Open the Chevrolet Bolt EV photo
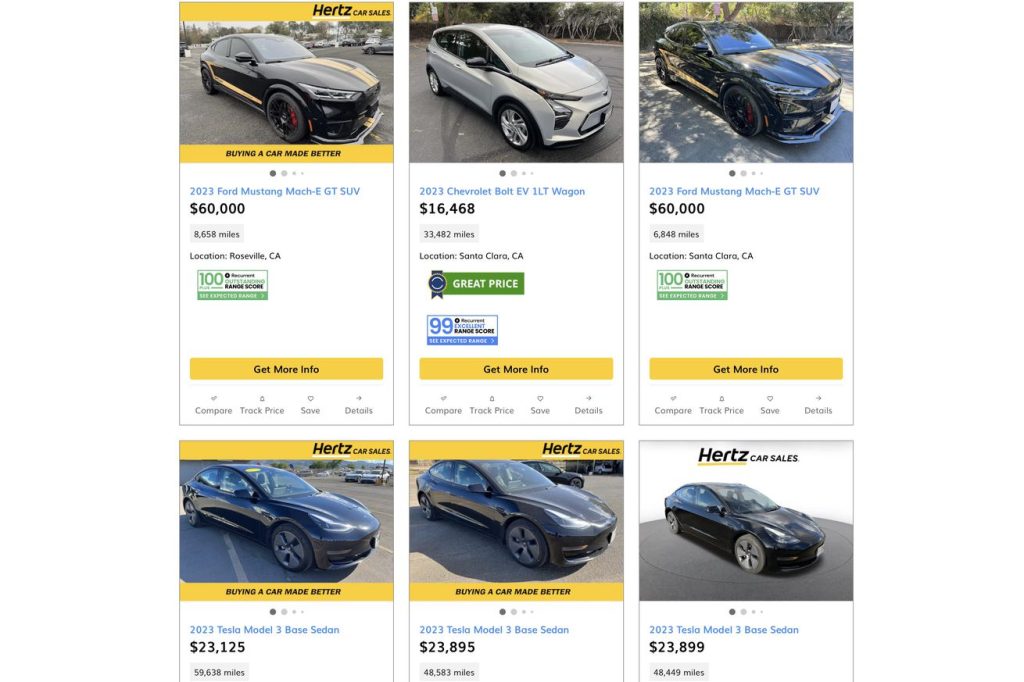The image size is (1024, 682). click(x=516, y=82)
